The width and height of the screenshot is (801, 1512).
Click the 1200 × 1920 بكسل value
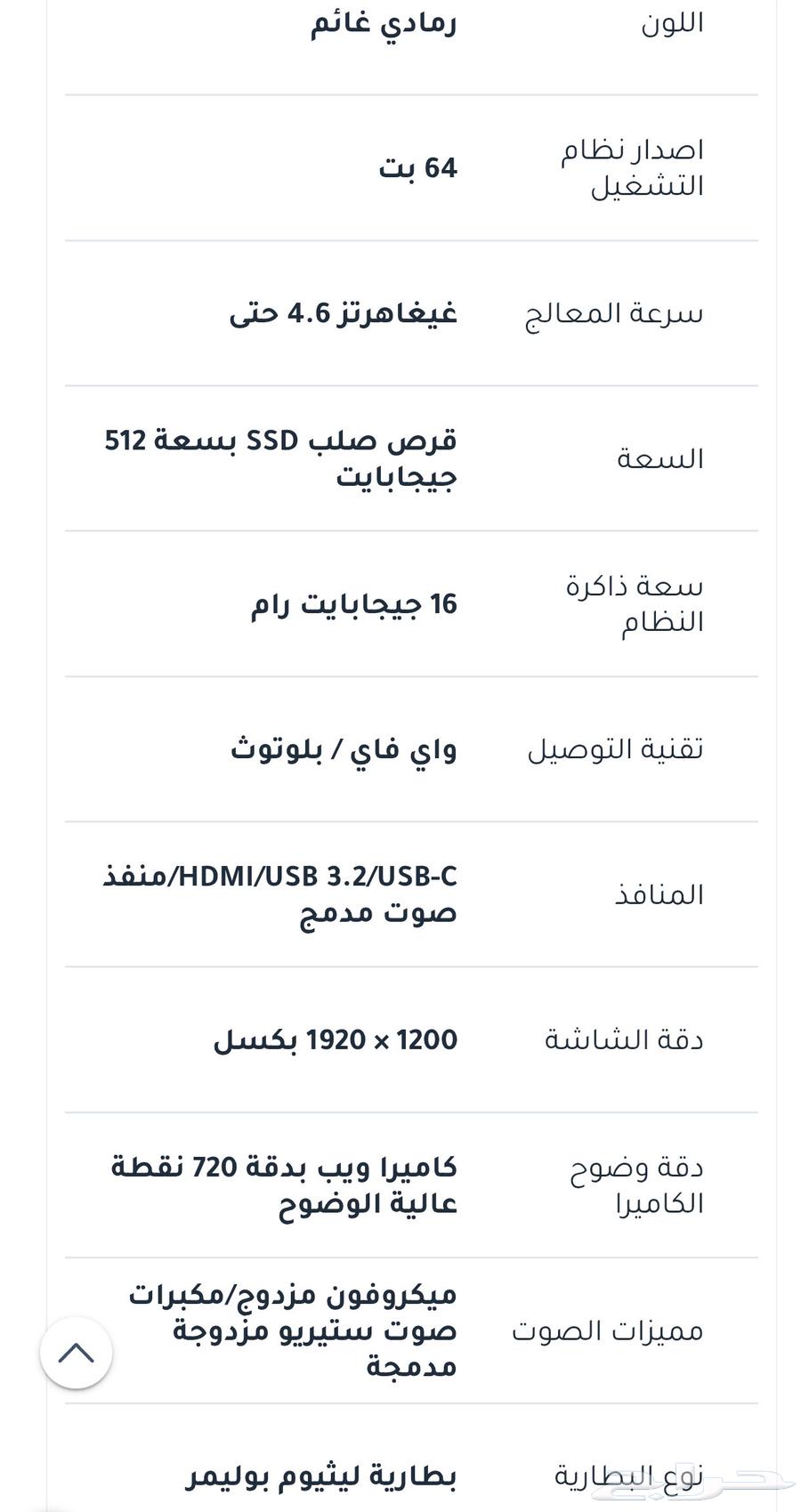pos(336,1039)
